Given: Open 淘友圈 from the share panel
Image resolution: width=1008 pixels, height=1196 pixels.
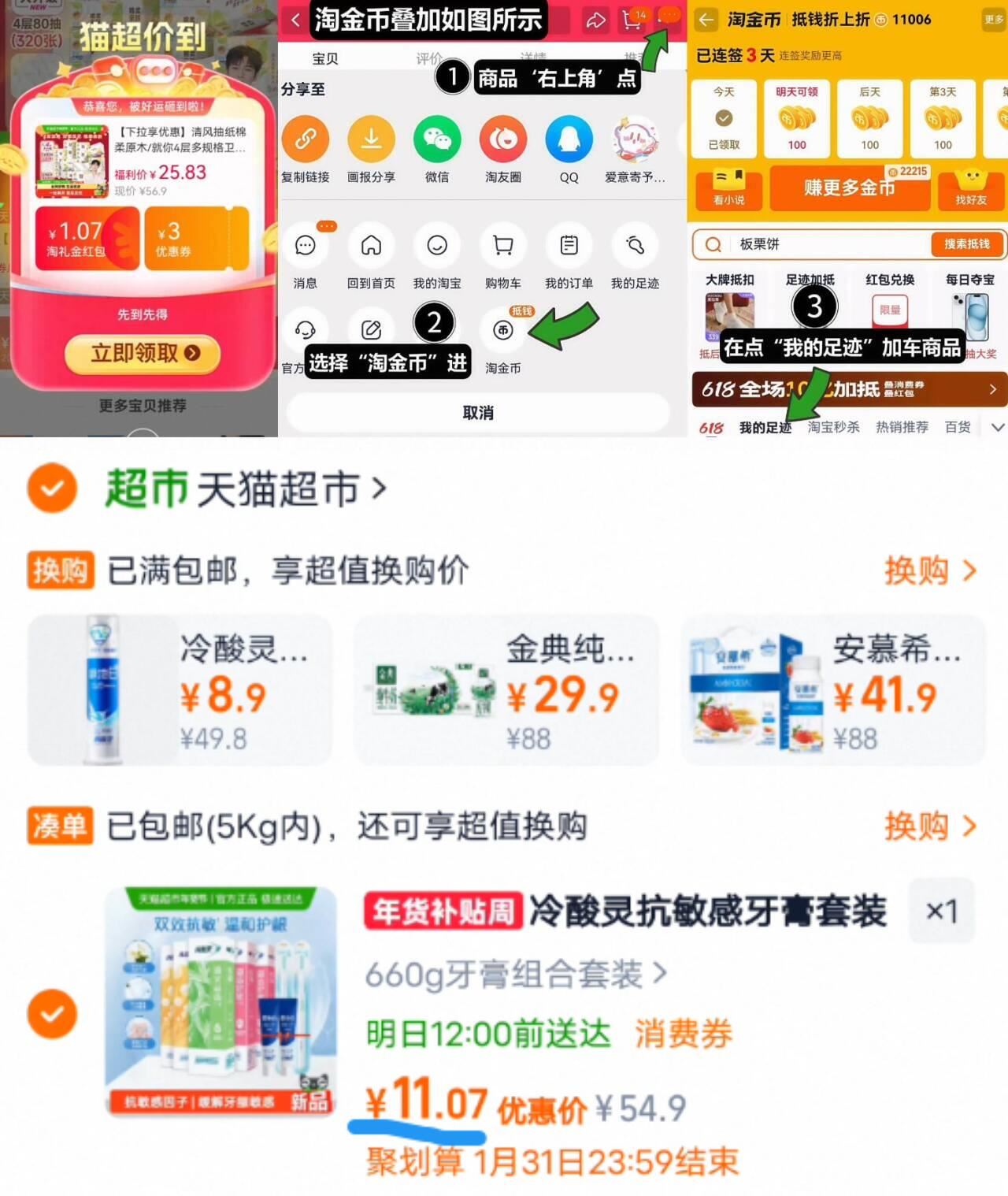Looking at the screenshot, I should pyautogui.click(x=502, y=142).
